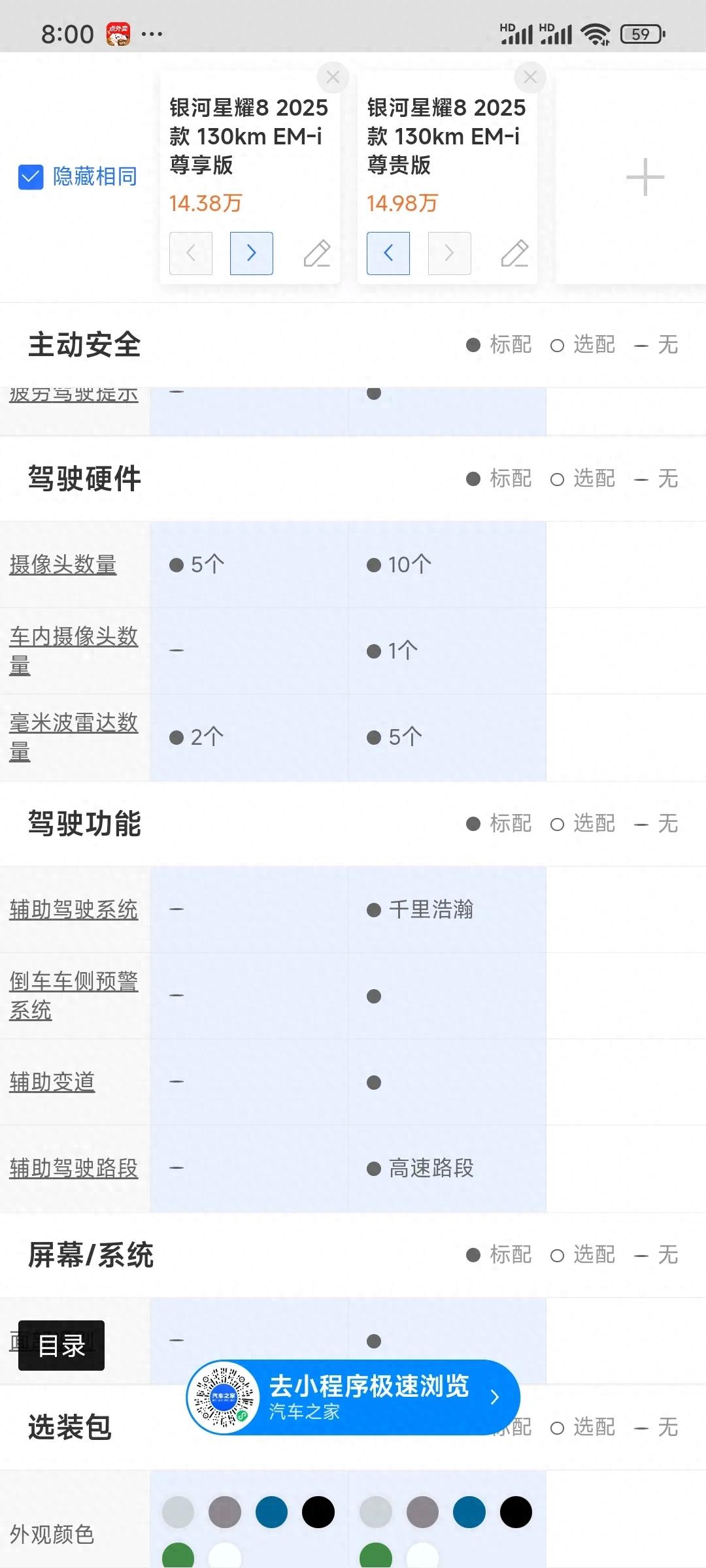The image size is (706, 1568).
Task: Remove the 尊贵版 car from comparison
Action: pyautogui.click(x=530, y=77)
